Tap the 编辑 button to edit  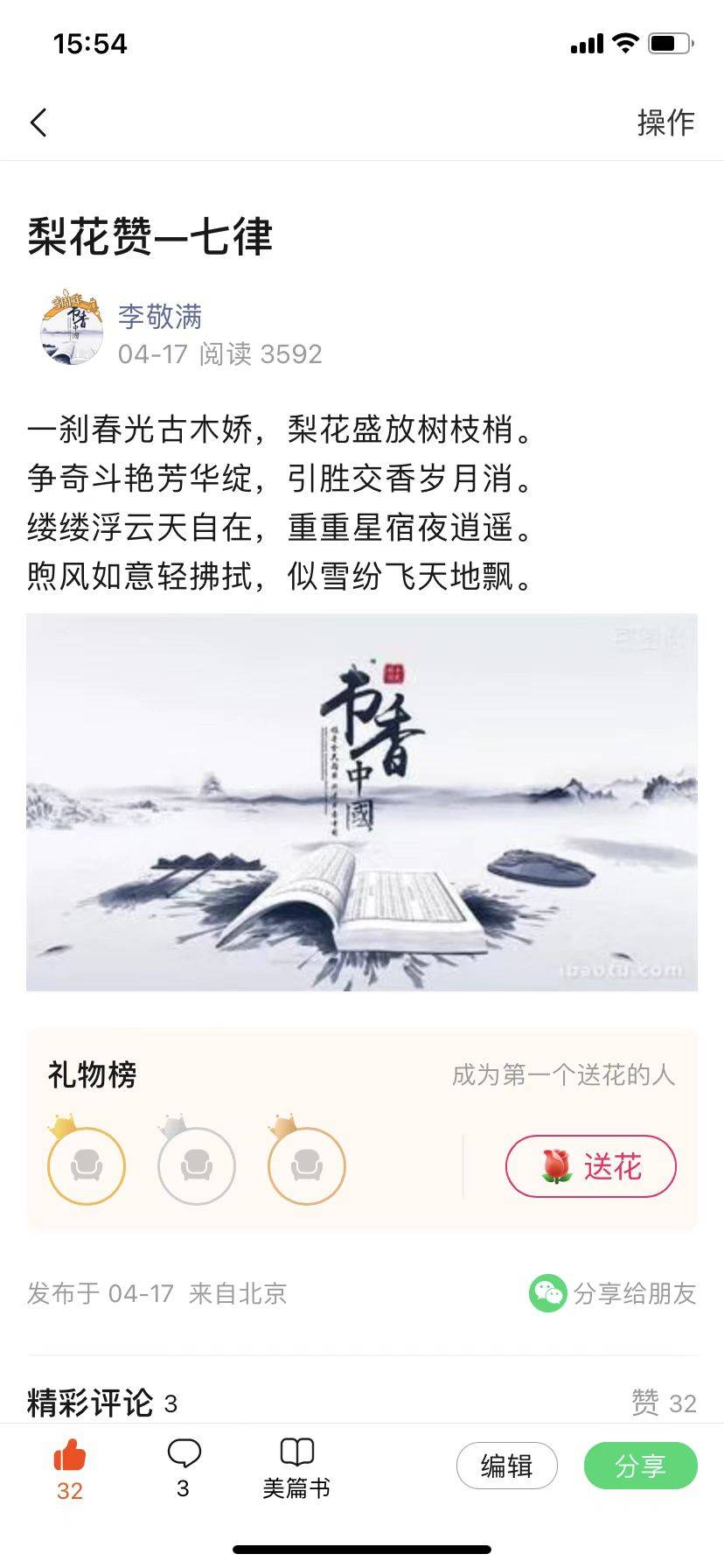[507, 1466]
